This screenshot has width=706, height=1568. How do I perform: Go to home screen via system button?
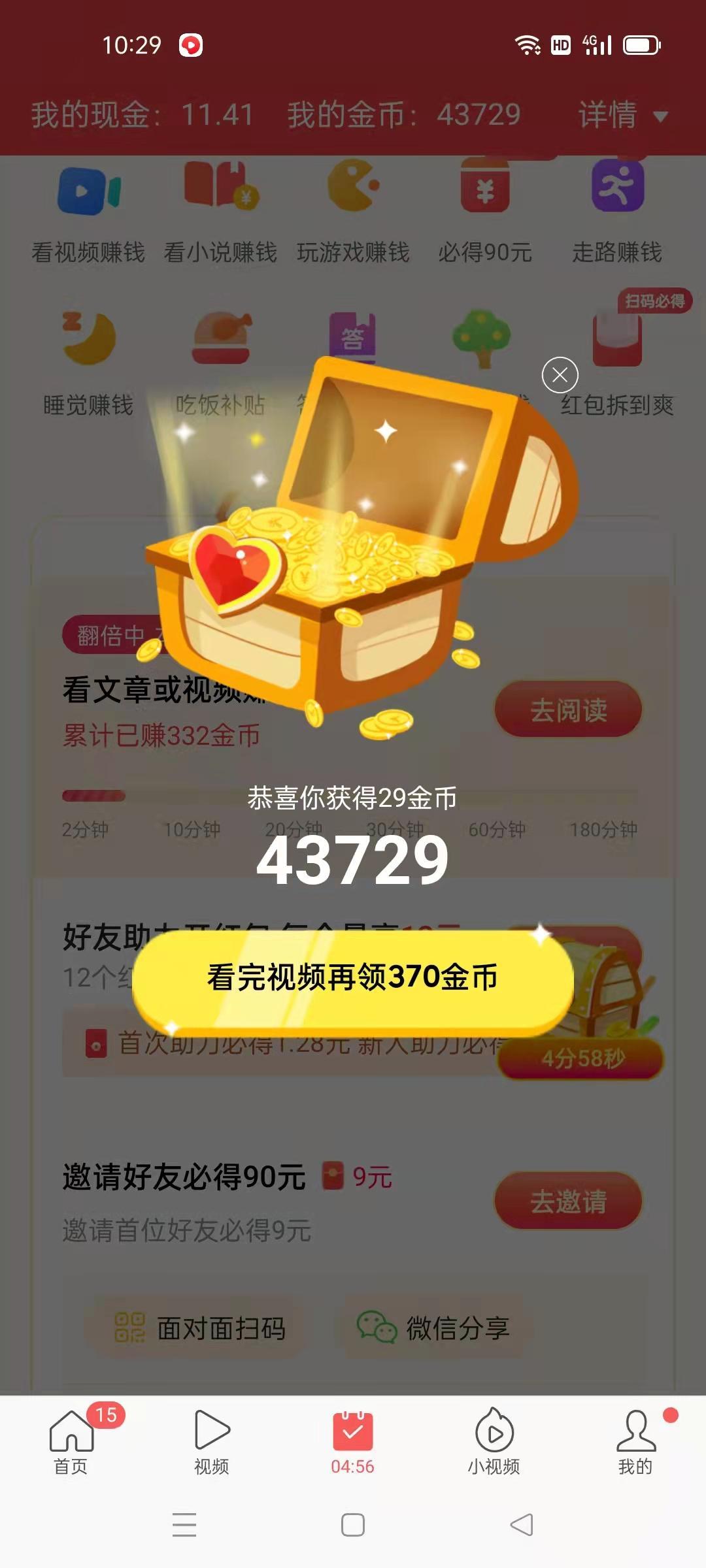(x=353, y=1525)
